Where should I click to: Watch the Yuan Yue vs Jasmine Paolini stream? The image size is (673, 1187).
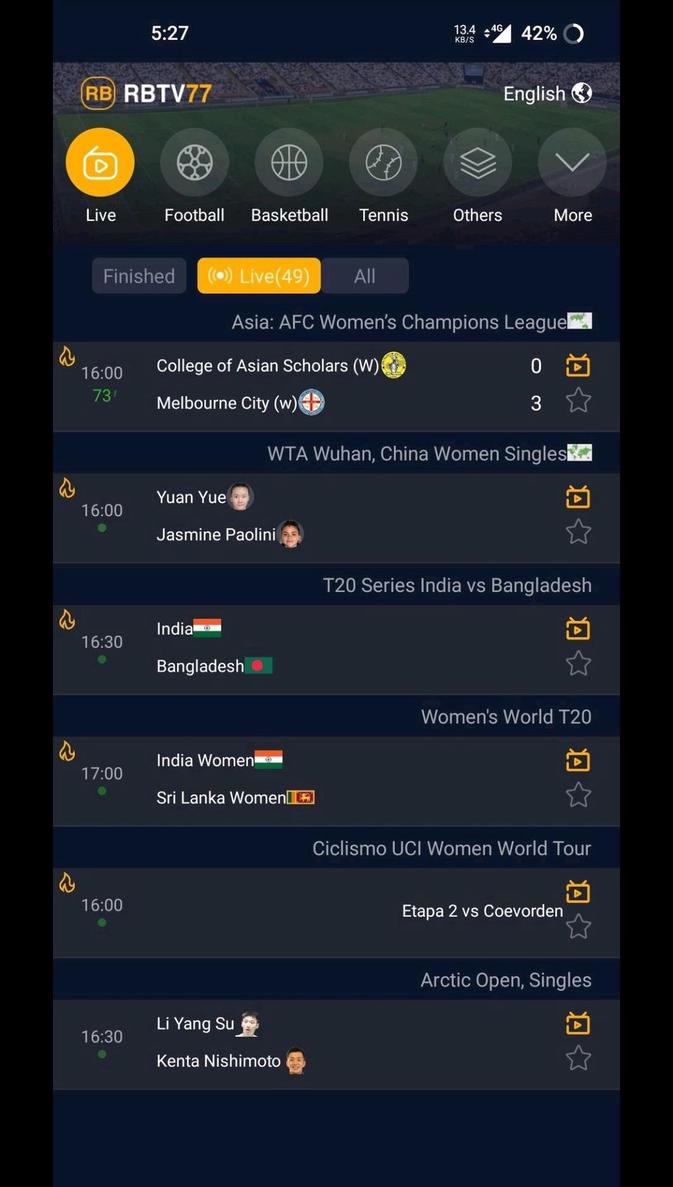point(577,497)
